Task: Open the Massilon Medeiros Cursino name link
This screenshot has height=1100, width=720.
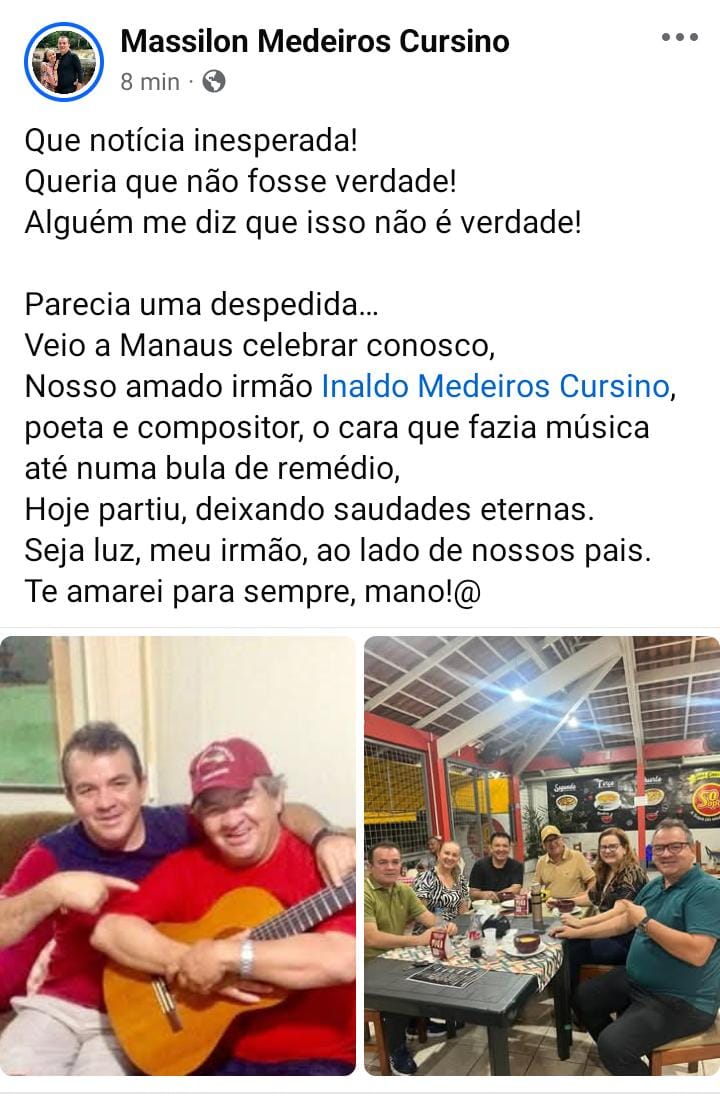Action: (314, 41)
